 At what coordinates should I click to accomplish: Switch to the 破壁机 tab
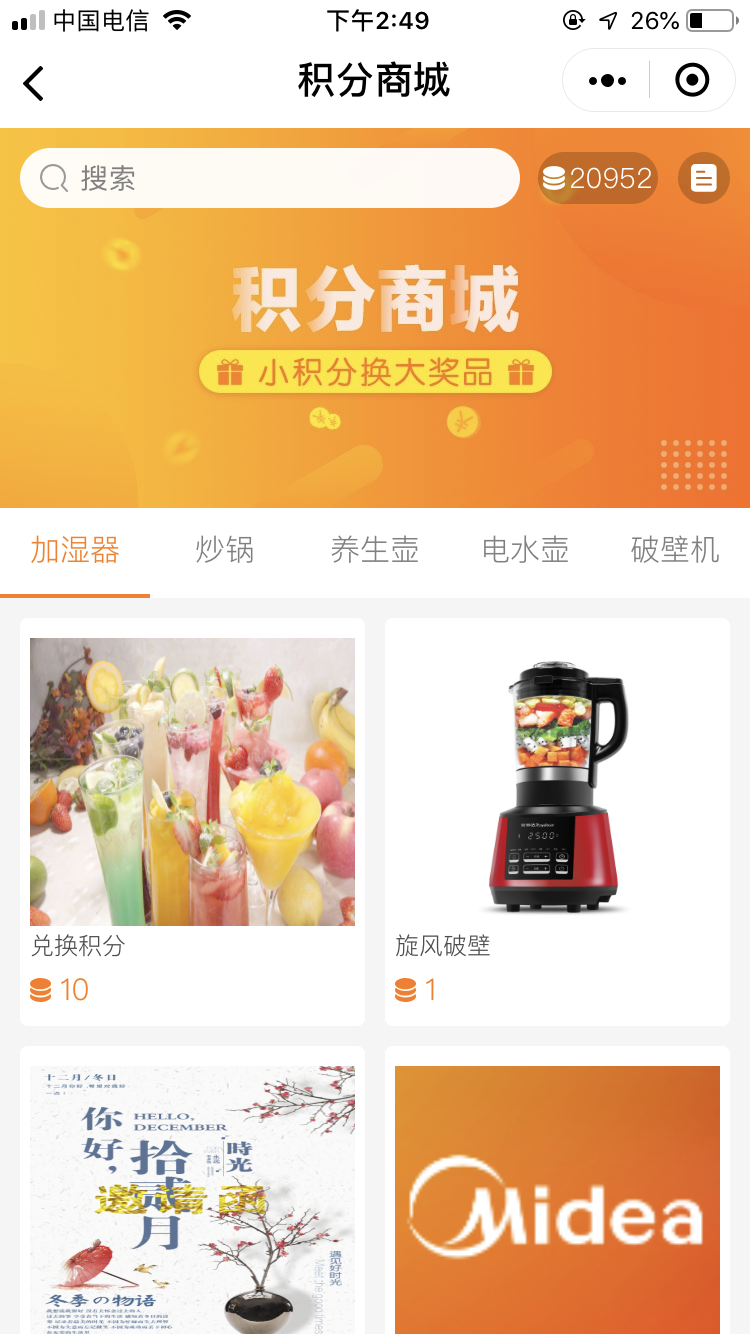[675, 550]
